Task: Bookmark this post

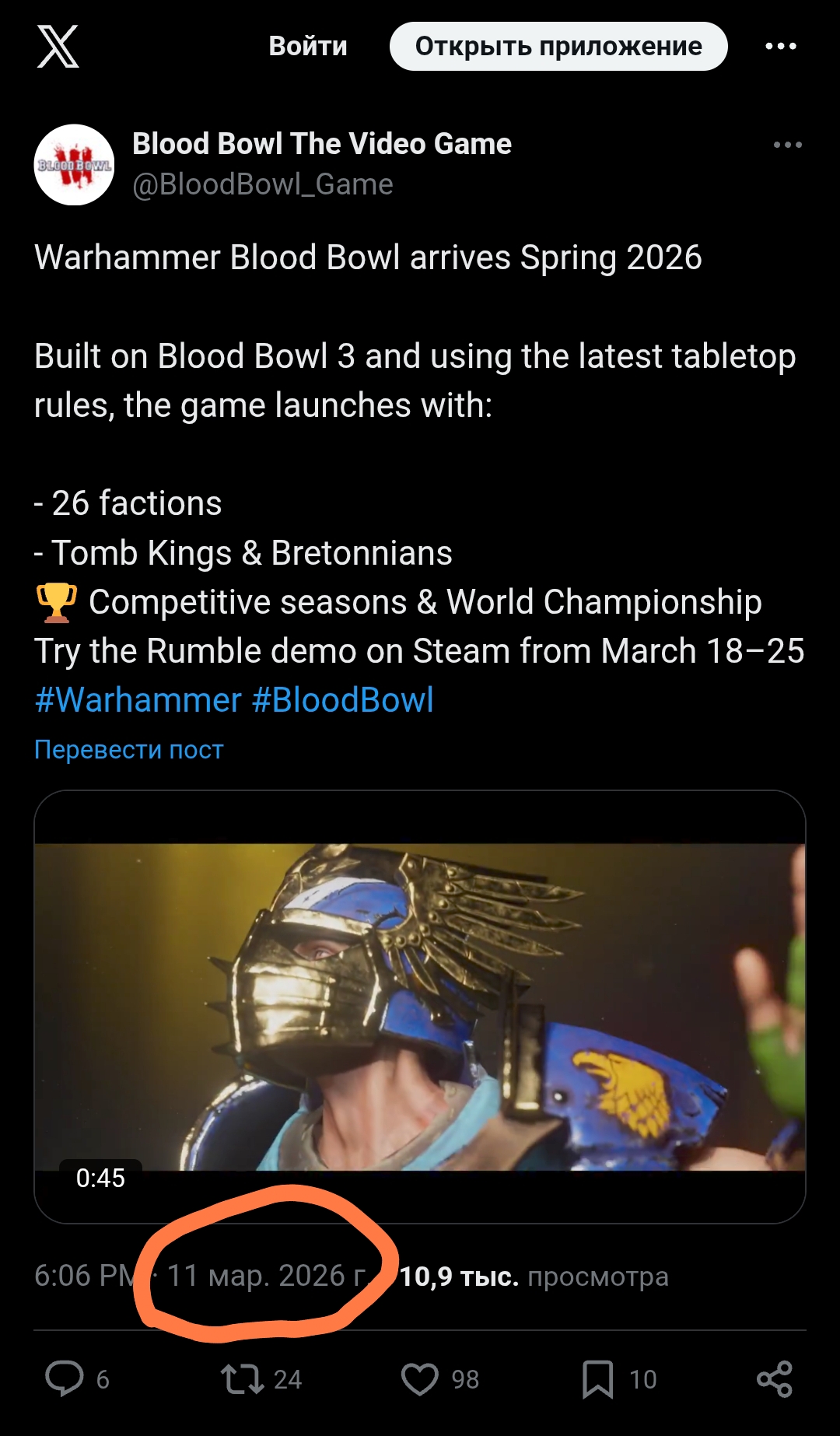Action: pos(597,1378)
